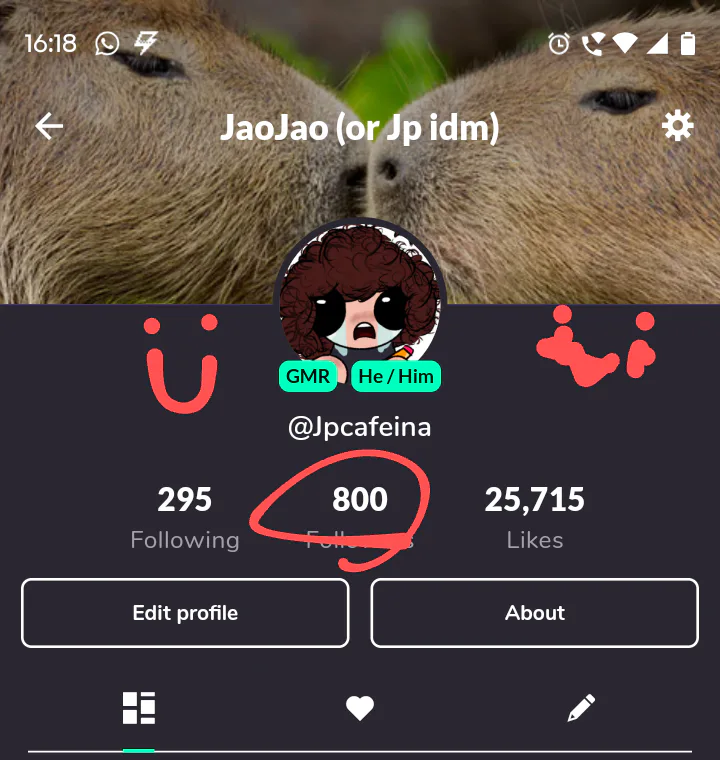The height and width of the screenshot is (760, 720).
Task: Switch to the liked posts heart tab
Action: click(x=360, y=708)
